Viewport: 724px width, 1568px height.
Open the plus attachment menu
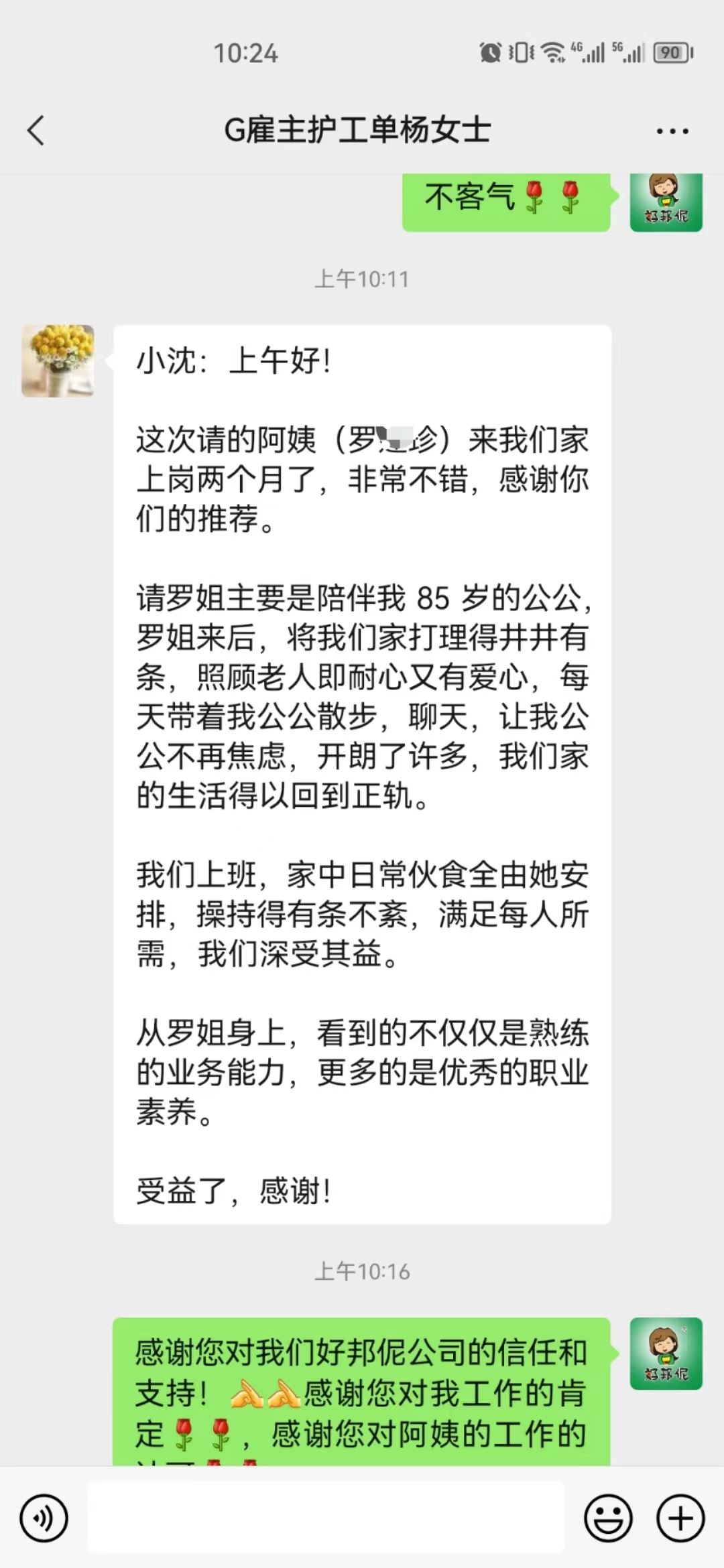680,1518
